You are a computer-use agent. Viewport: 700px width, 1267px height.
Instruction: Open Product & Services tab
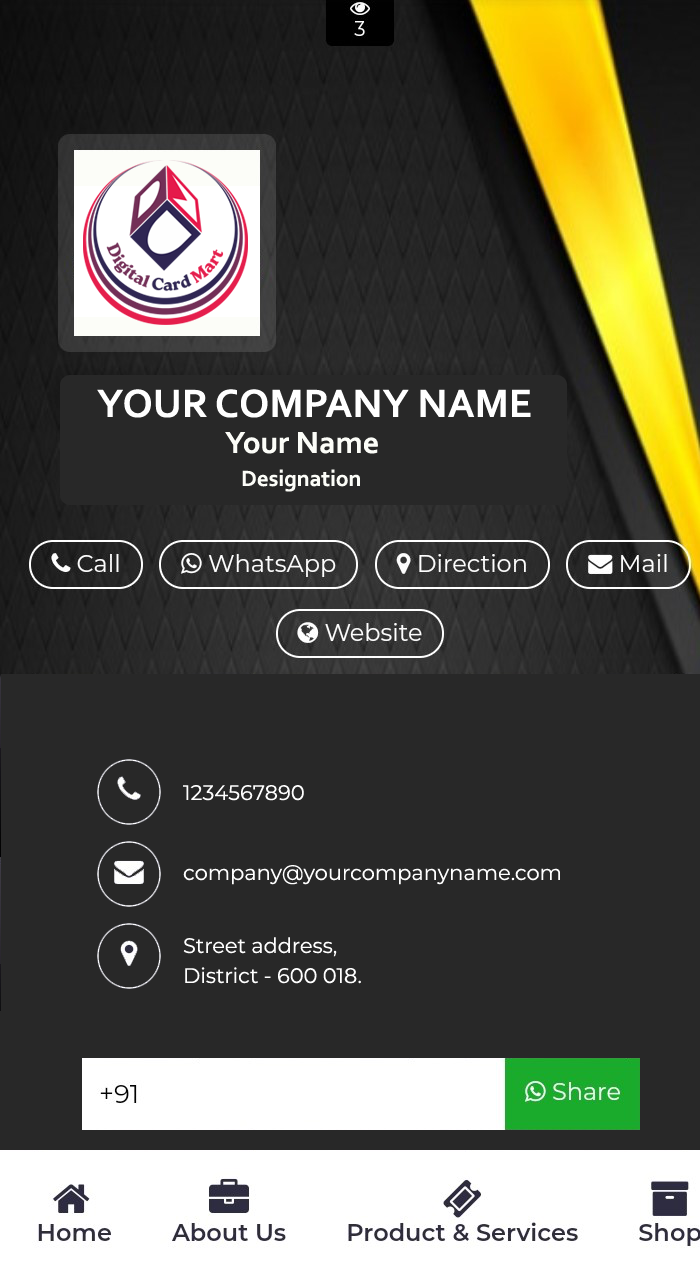[462, 1213]
